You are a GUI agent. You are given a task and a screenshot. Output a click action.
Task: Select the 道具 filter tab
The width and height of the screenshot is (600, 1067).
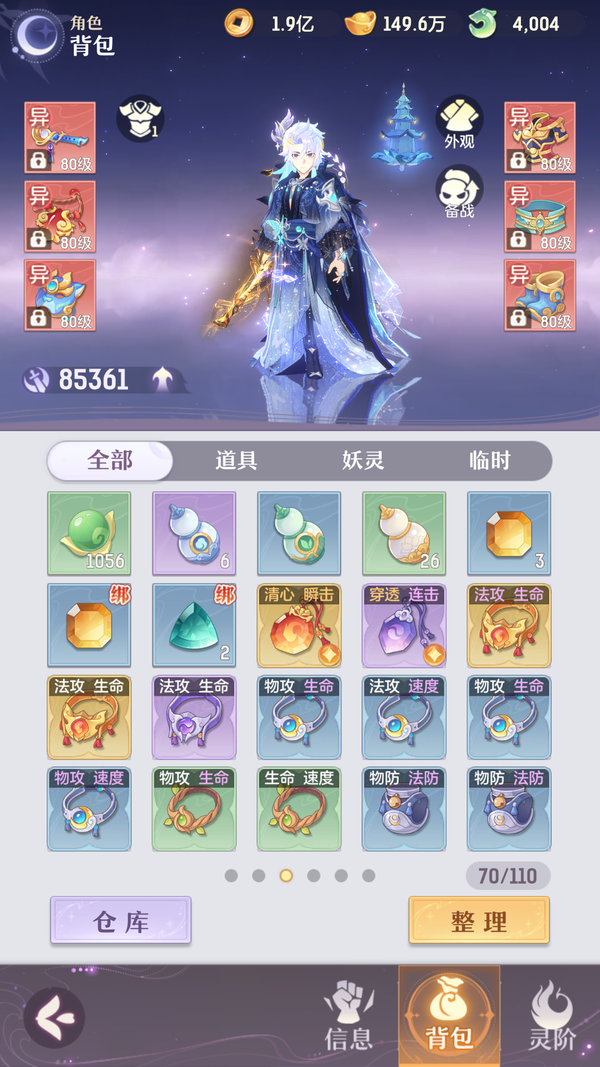point(237,461)
